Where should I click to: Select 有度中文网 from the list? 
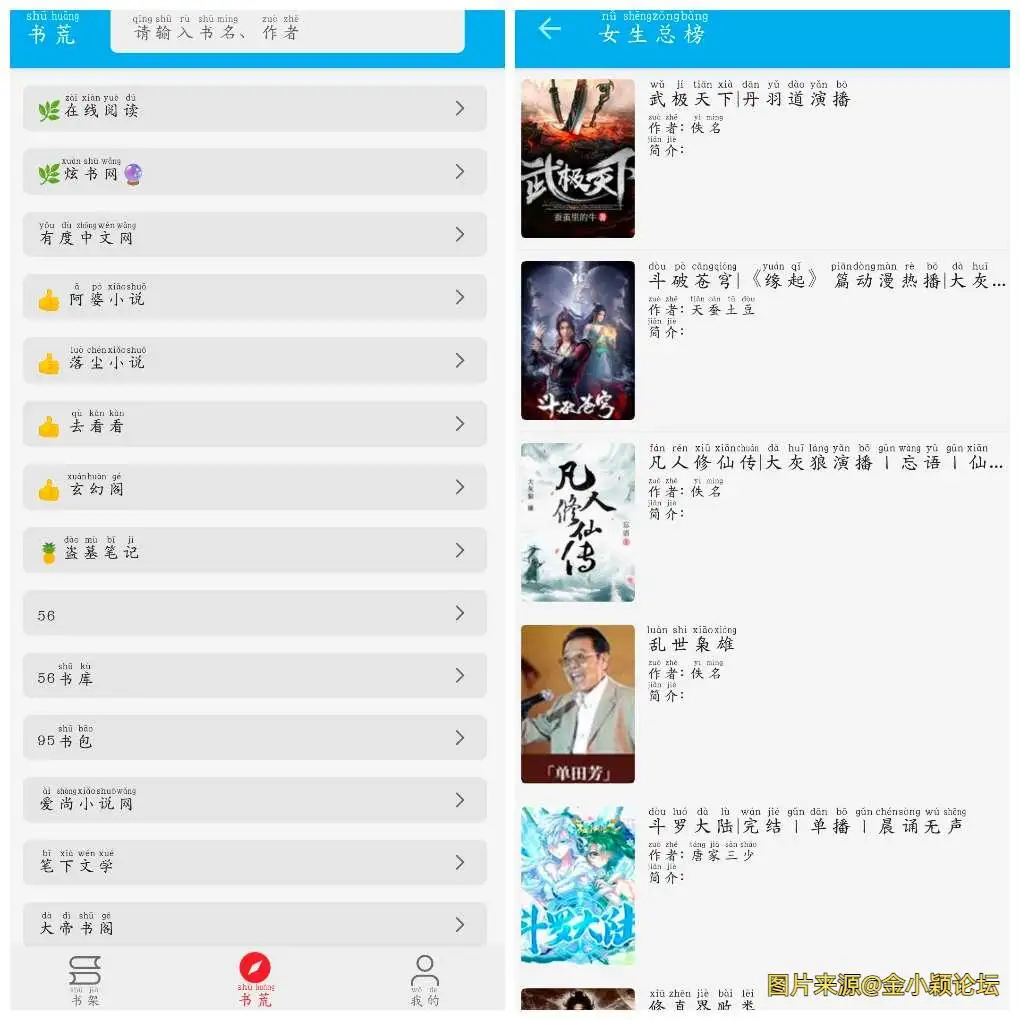(x=254, y=235)
